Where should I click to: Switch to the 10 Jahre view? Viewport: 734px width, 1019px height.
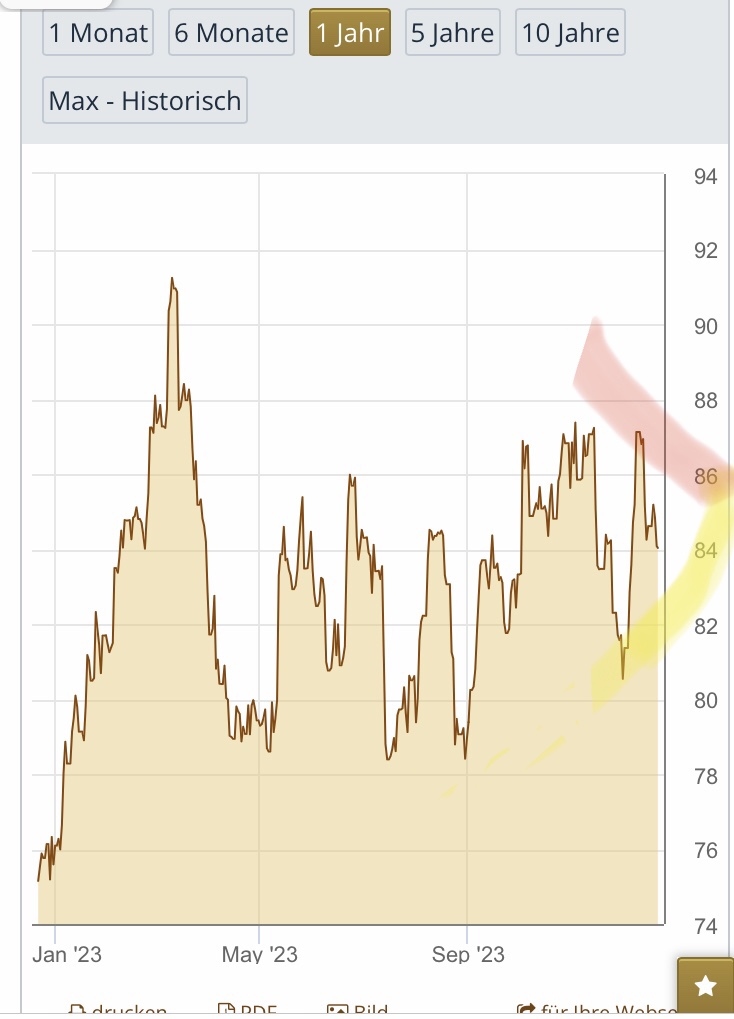point(570,33)
